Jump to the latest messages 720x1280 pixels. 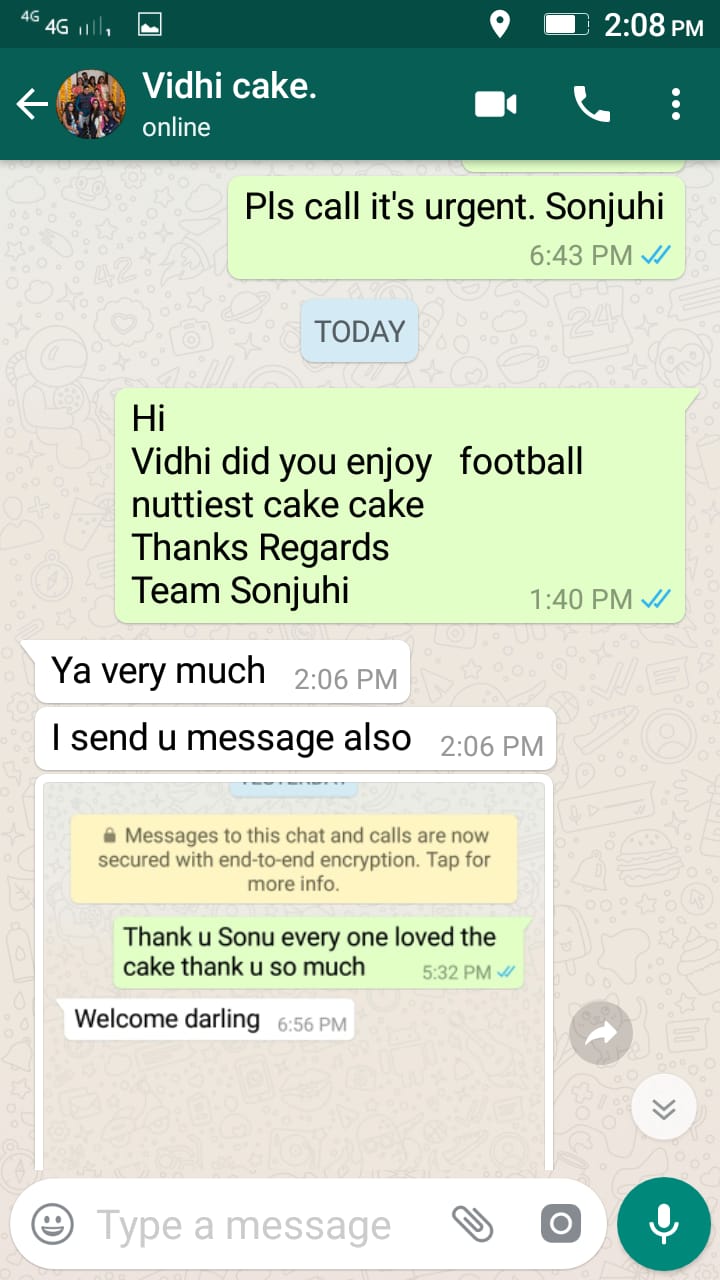pyautogui.click(x=664, y=1108)
